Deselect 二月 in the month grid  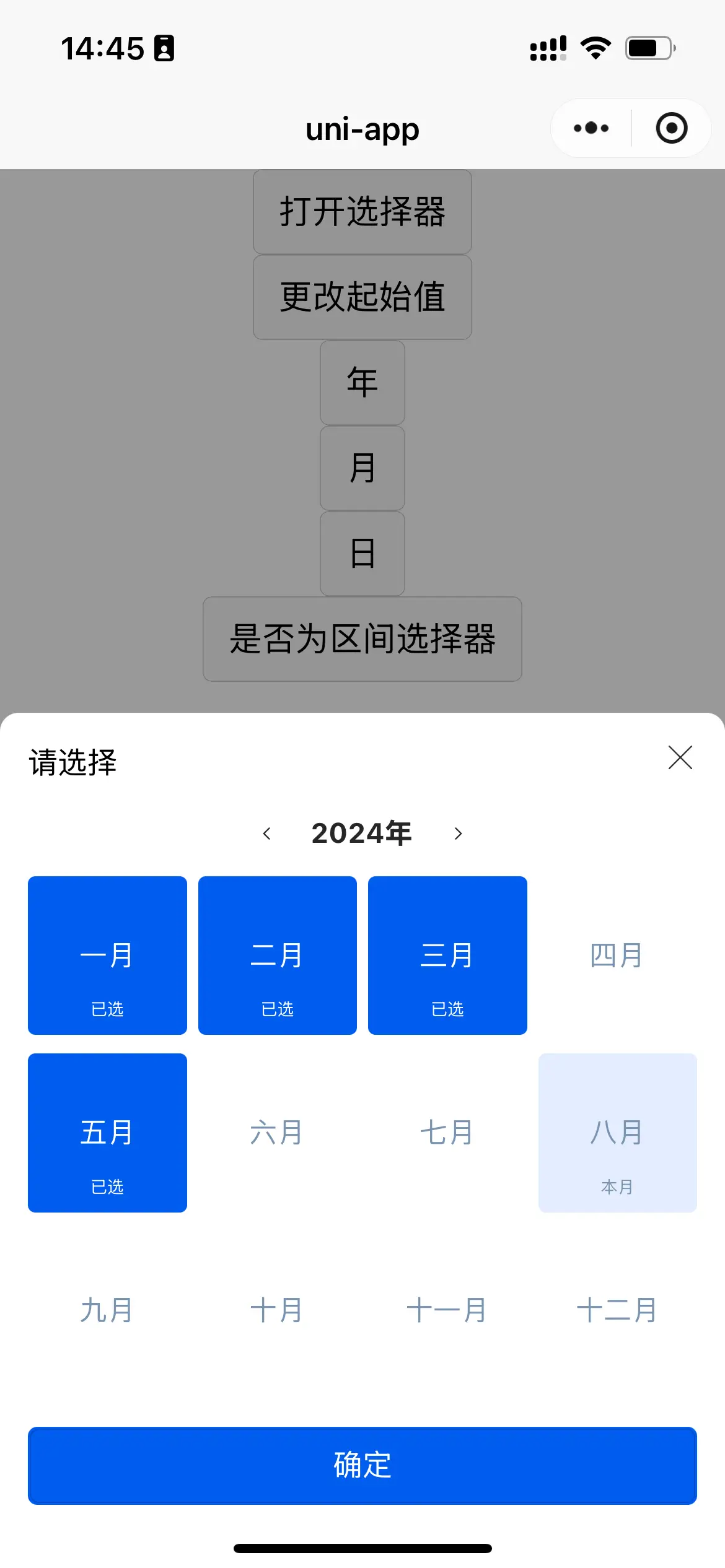pos(278,956)
